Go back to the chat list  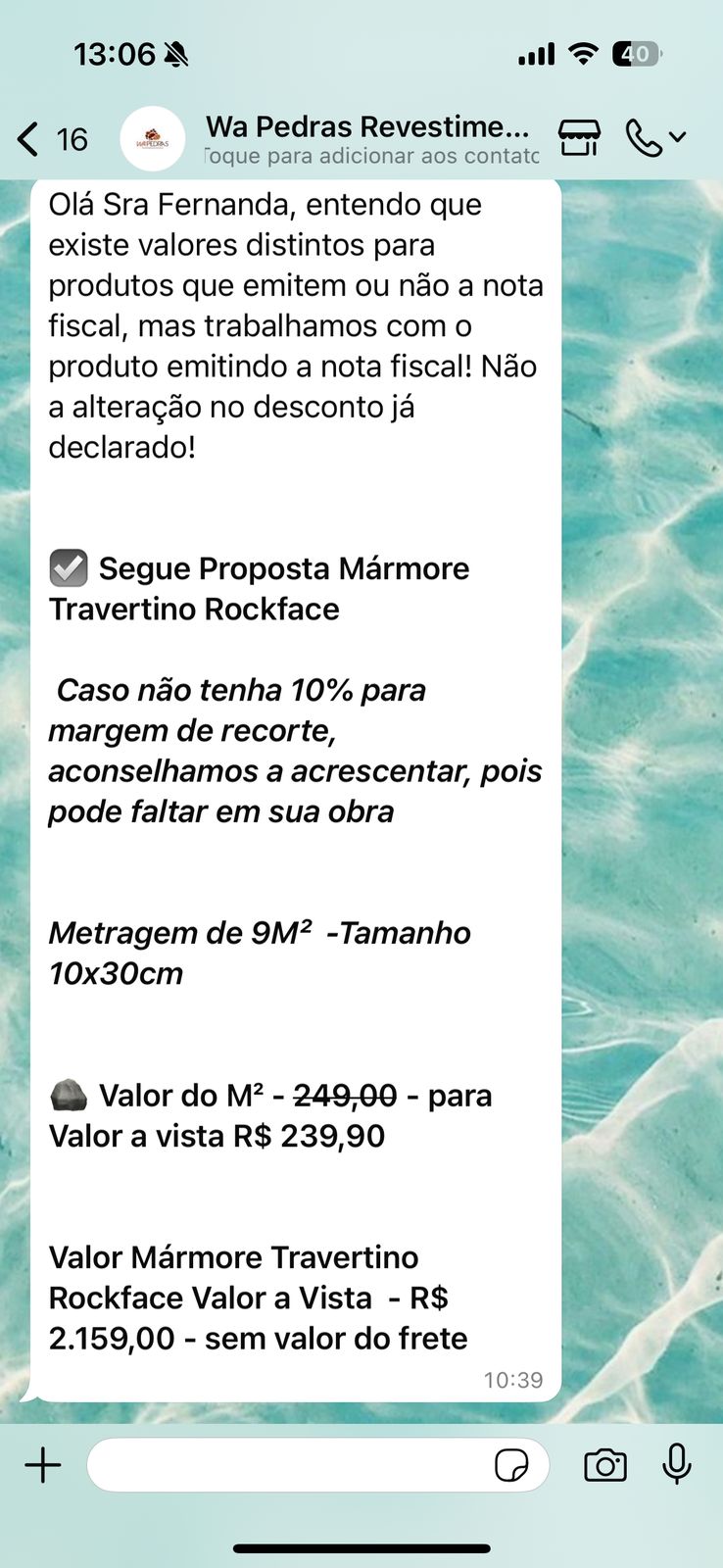(x=29, y=139)
